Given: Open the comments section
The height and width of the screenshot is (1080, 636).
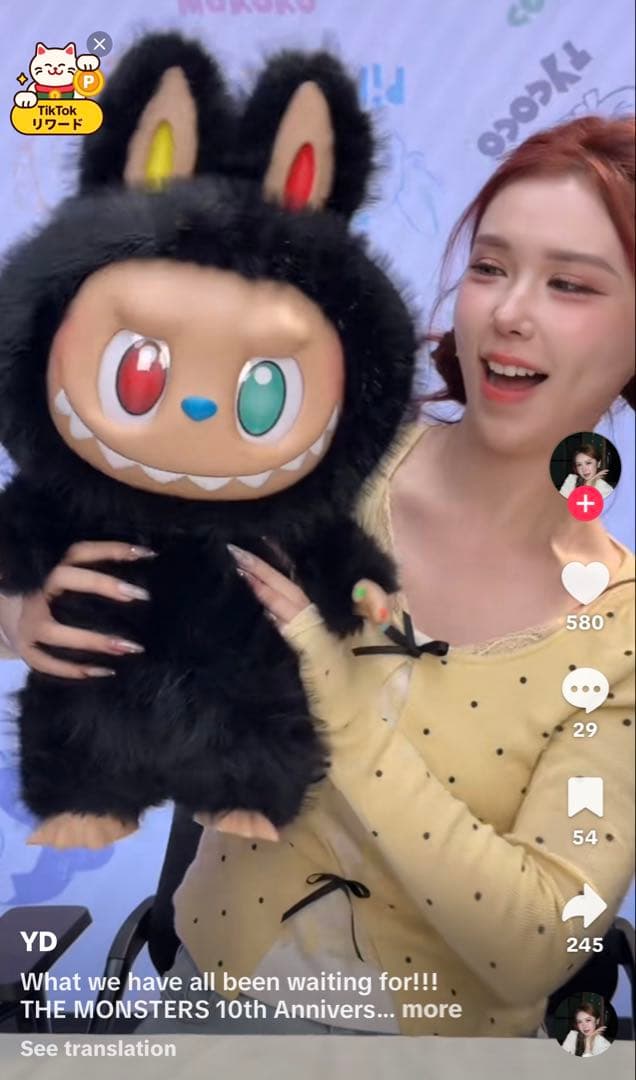Looking at the screenshot, I should pos(584,690).
